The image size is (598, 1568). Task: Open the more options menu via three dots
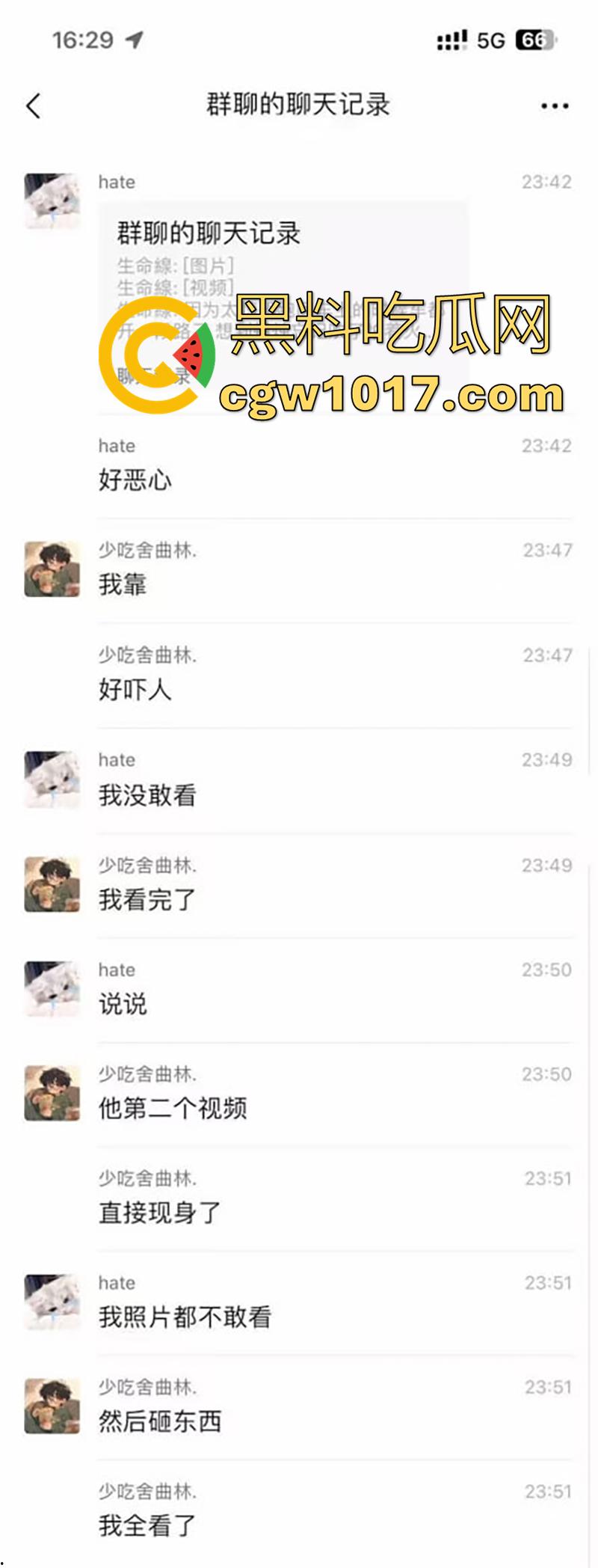click(554, 105)
